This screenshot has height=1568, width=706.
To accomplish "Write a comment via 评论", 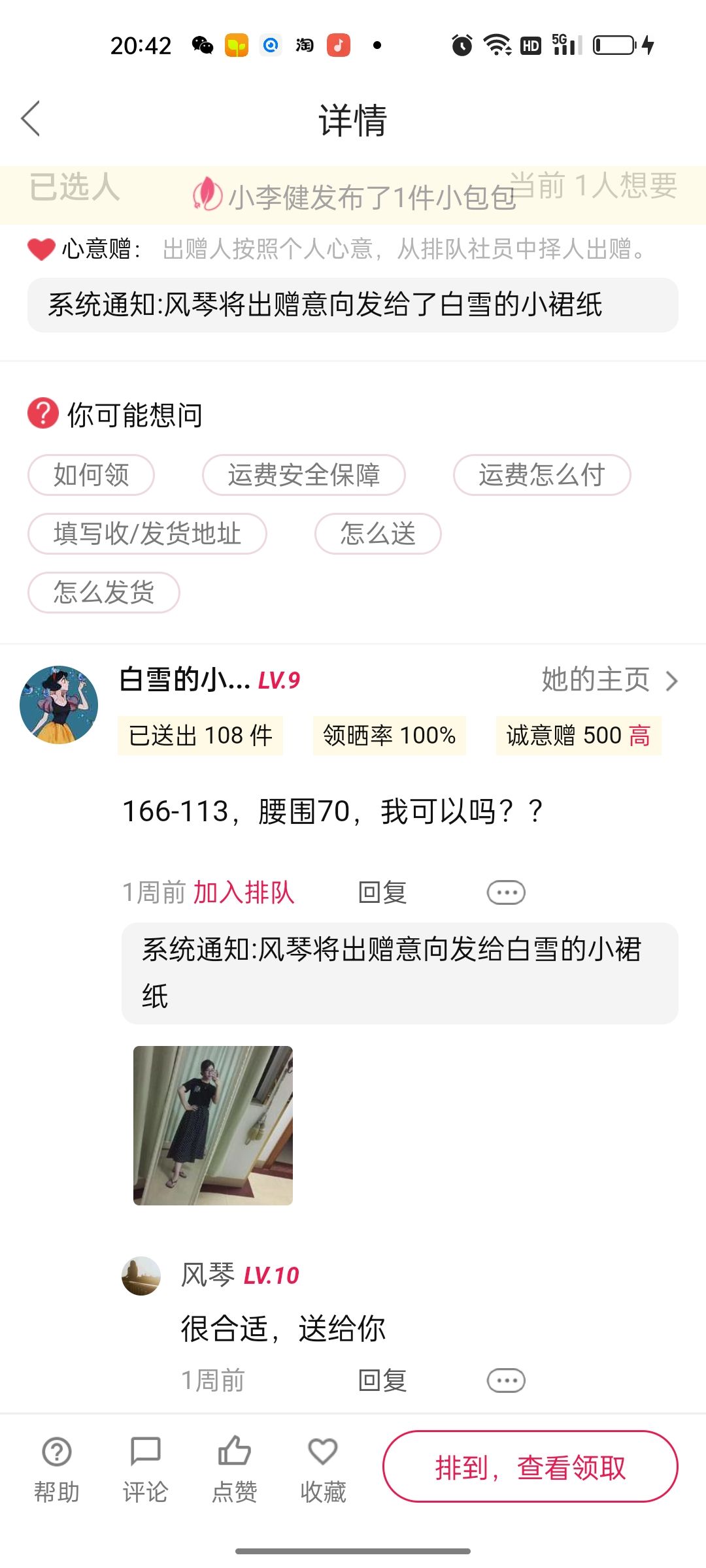I will point(145,1470).
